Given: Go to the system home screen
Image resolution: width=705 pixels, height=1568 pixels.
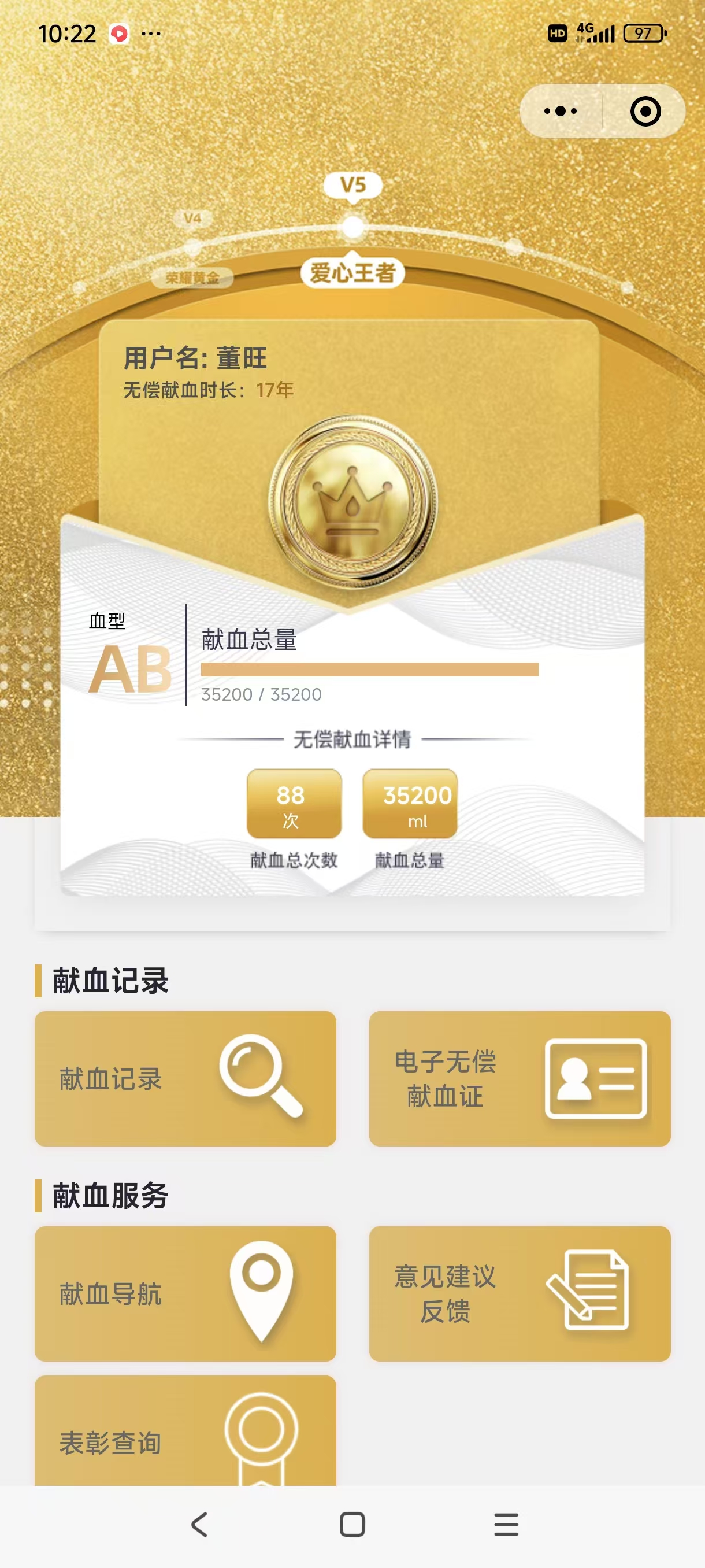Looking at the screenshot, I should click(x=352, y=1525).
